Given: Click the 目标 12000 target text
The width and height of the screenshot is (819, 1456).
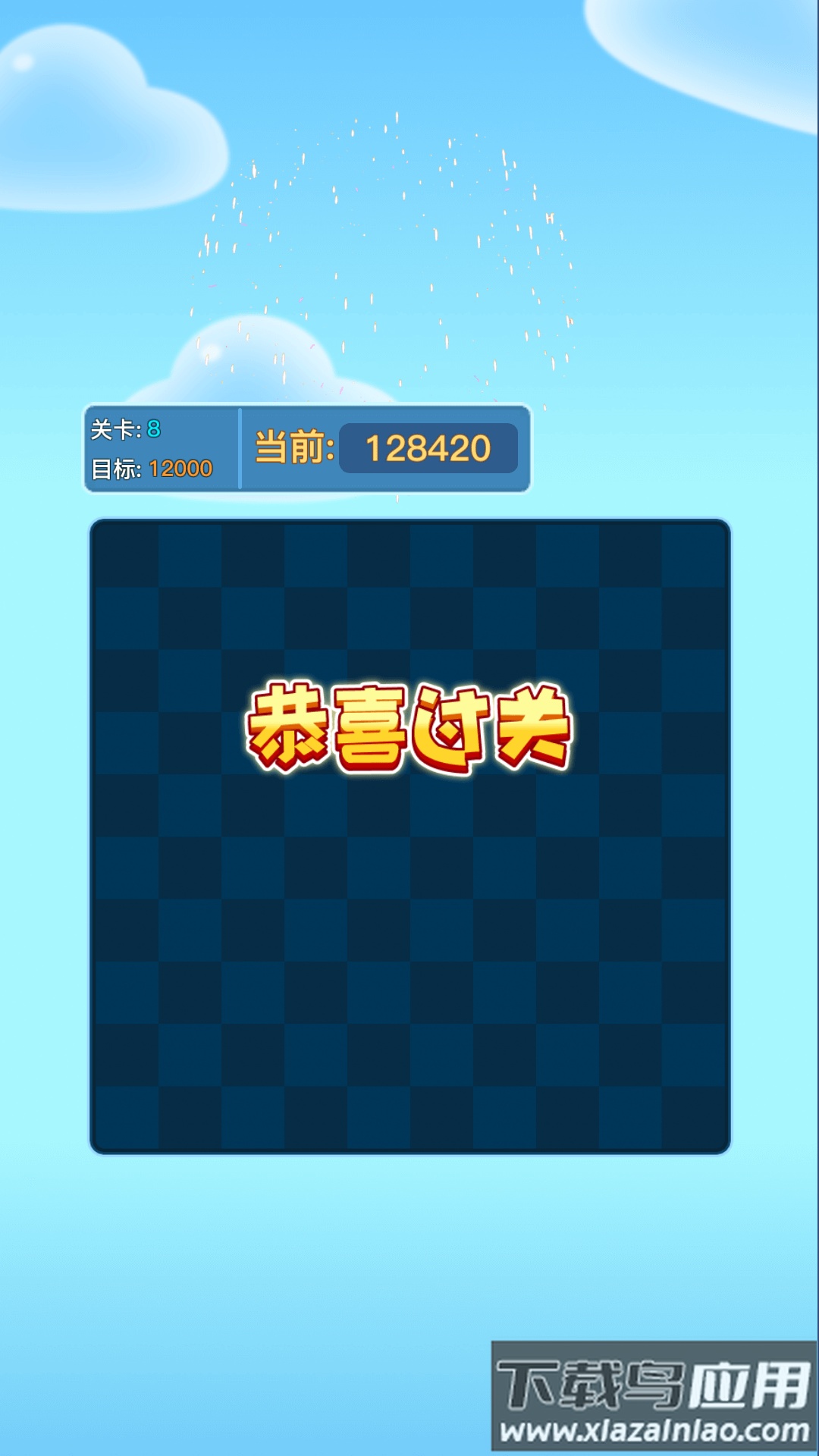Looking at the screenshot, I should click(x=152, y=469).
